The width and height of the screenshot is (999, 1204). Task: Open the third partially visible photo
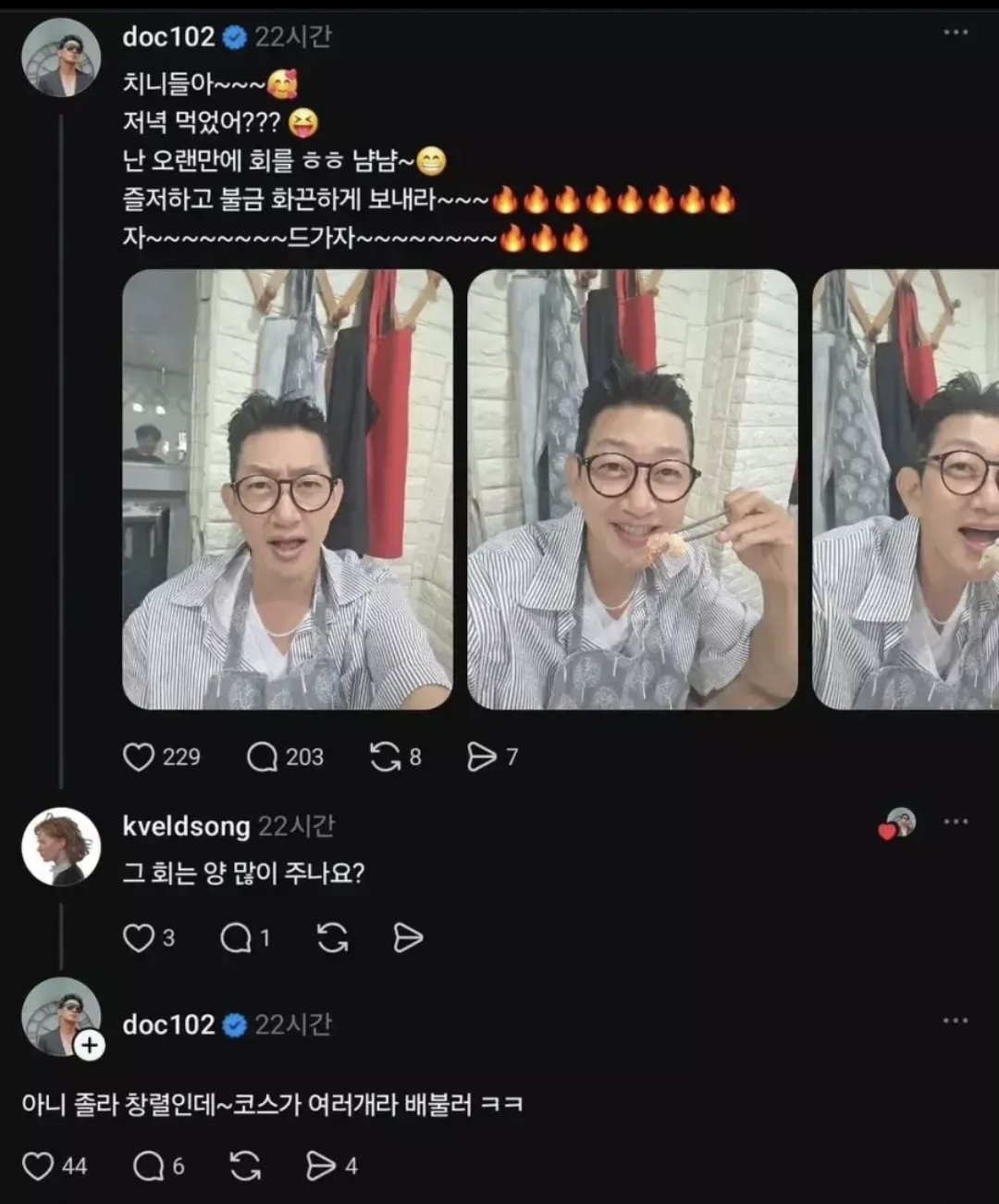click(x=906, y=489)
